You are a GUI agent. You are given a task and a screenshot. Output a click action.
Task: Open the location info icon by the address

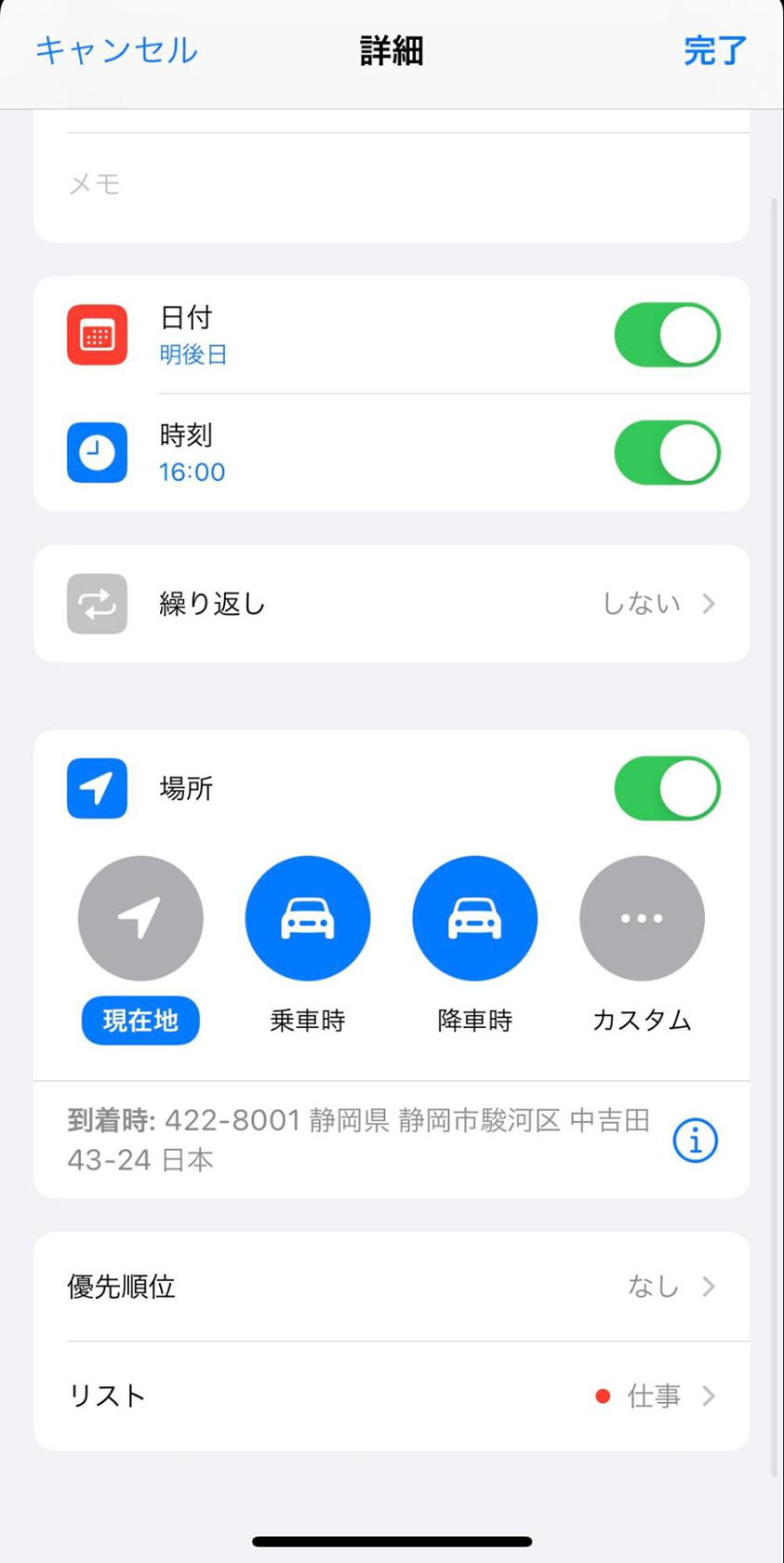[x=695, y=1141]
